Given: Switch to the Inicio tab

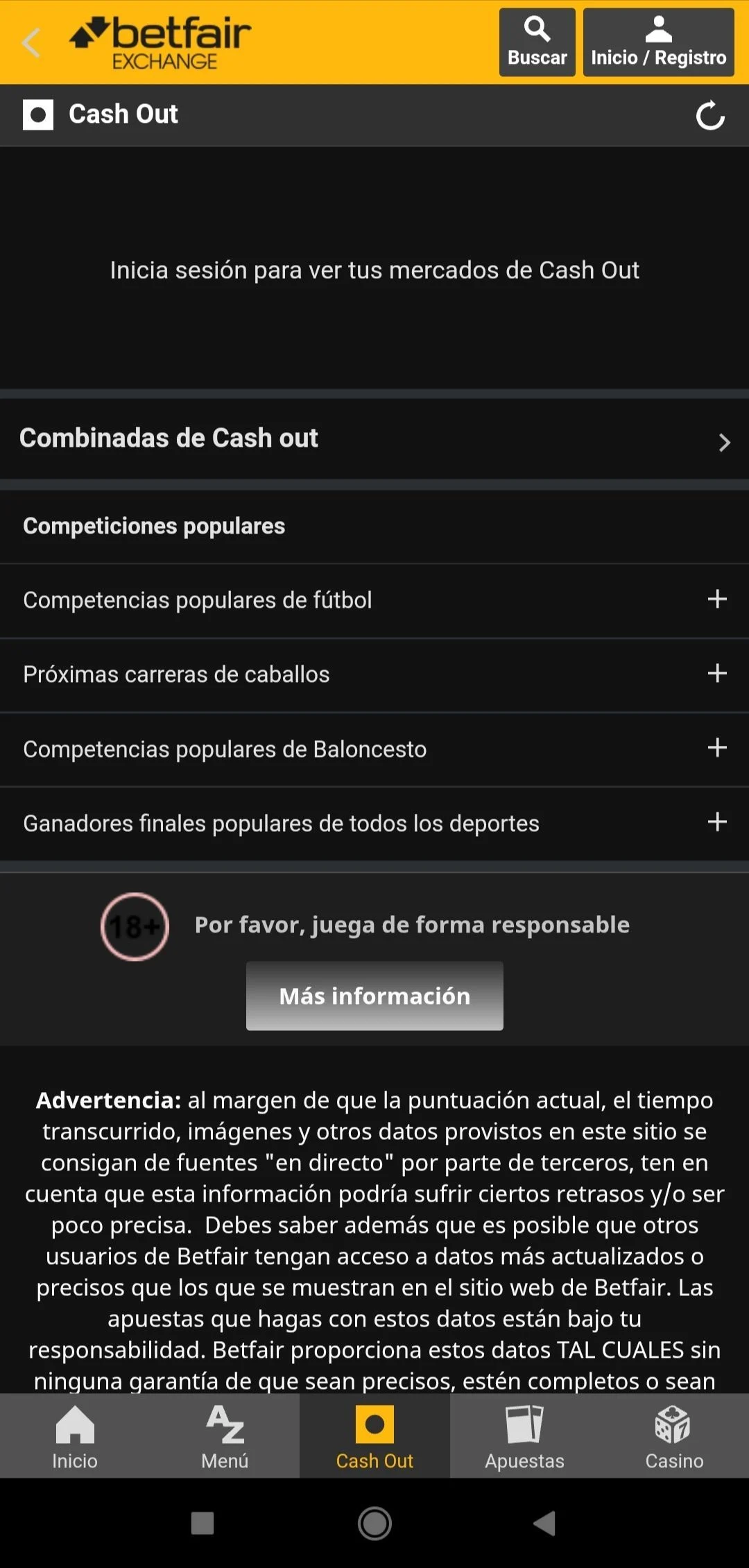Looking at the screenshot, I should [x=75, y=1437].
